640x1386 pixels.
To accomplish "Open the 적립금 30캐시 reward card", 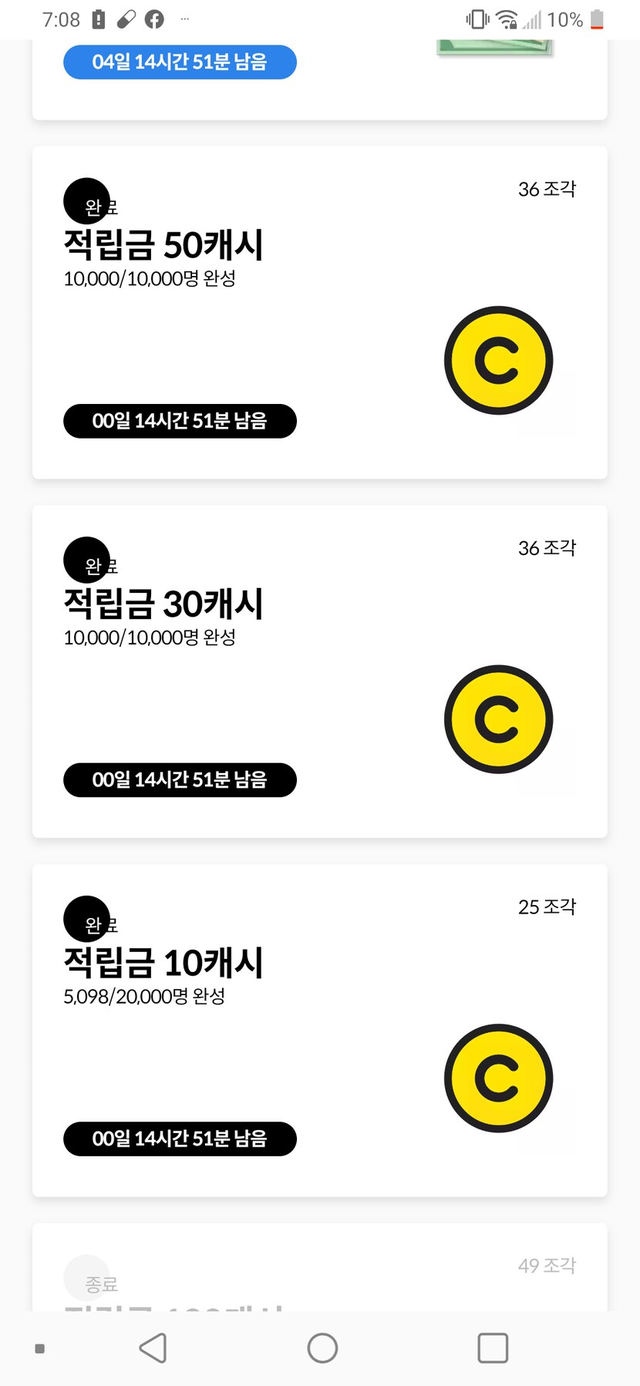I will (x=319, y=671).
